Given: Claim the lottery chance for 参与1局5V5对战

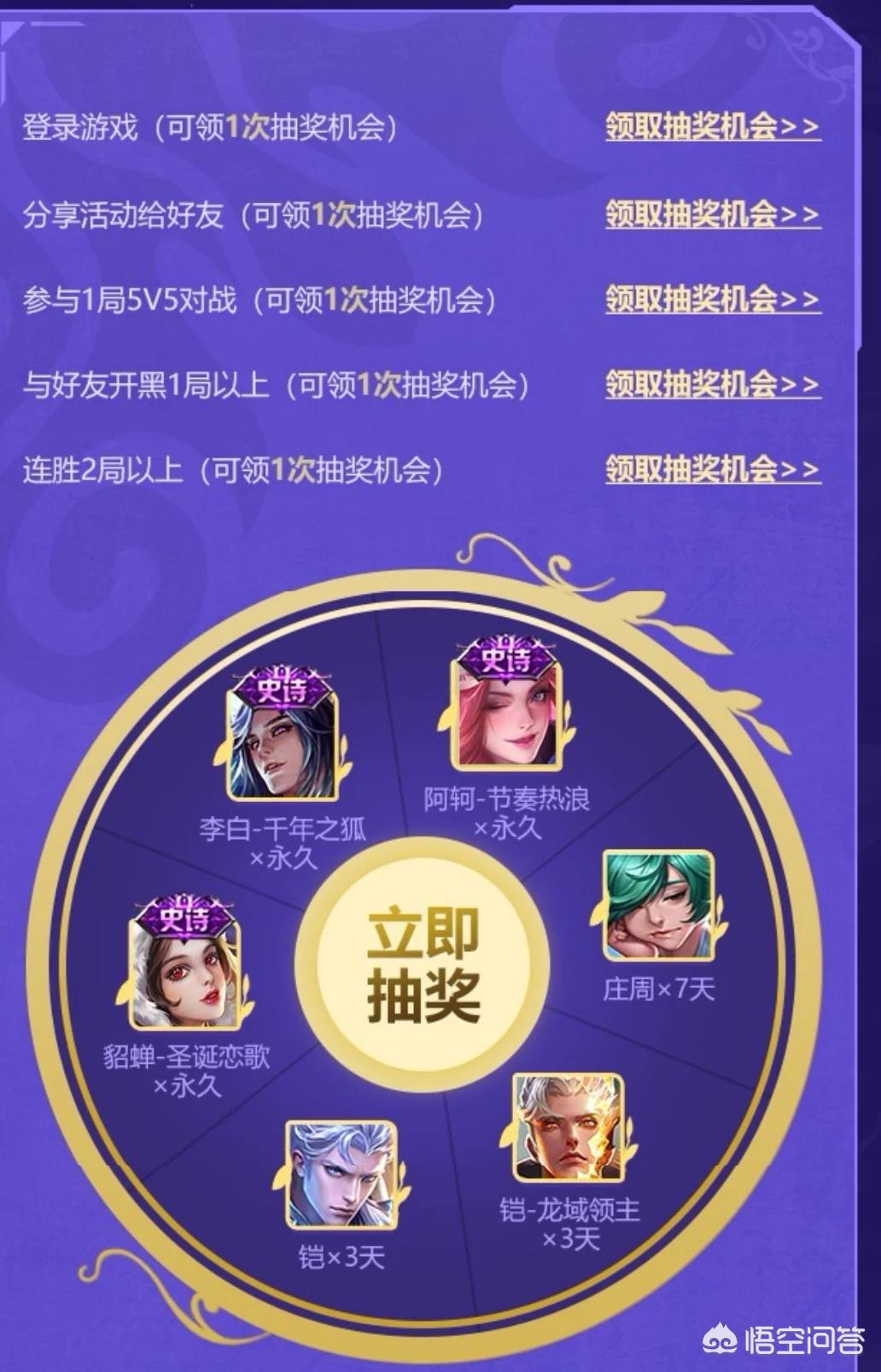Looking at the screenshot, I should (x=712, y=299).
